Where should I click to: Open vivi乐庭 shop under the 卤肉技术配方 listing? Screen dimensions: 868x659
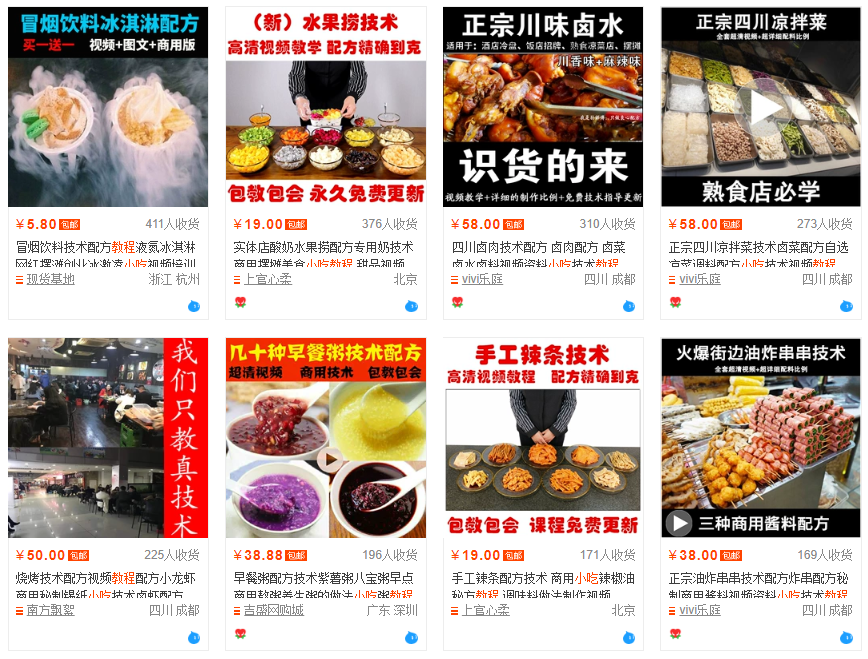pos(484,279)
